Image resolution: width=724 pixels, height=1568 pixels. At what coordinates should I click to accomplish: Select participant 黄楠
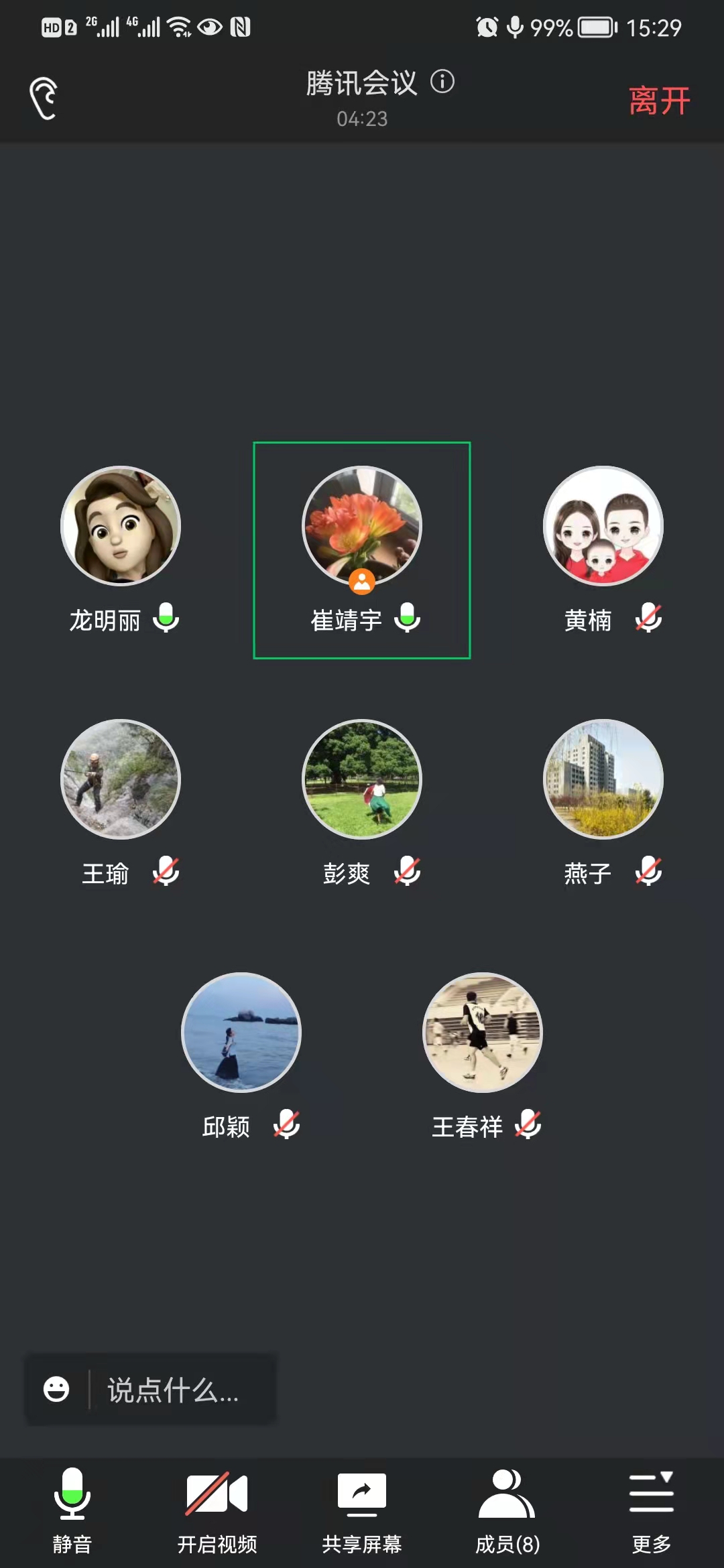point(603,526)
